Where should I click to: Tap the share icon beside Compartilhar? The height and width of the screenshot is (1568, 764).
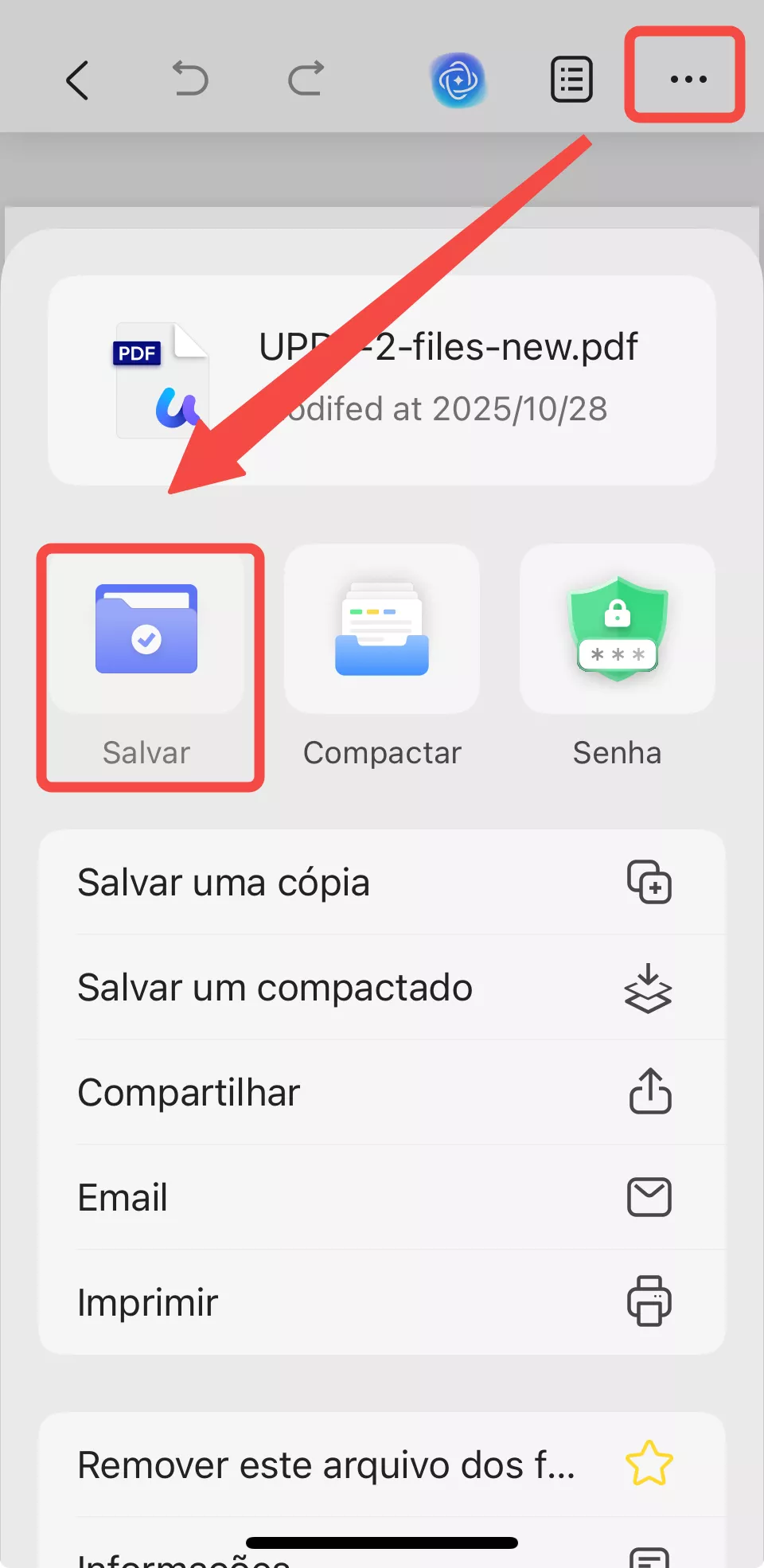(649, 1092)
